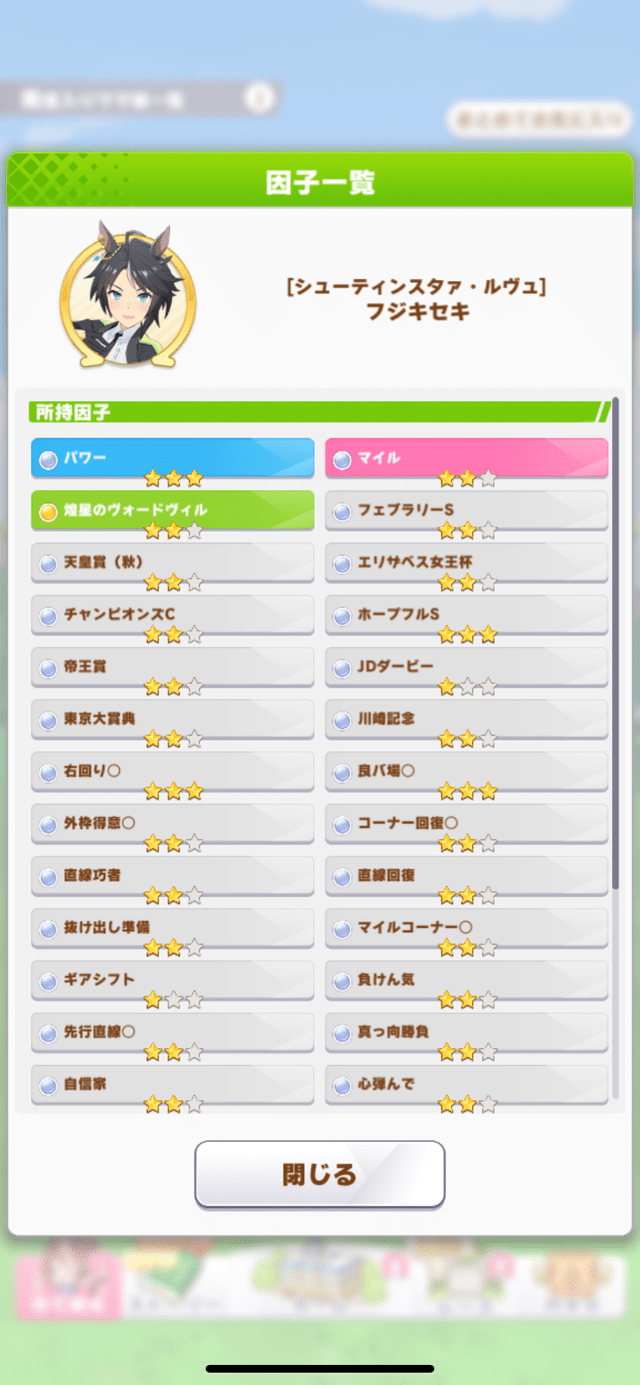View the 良バ場○ factor details
Screen dimensions: 640x1385
pos(466,771)
